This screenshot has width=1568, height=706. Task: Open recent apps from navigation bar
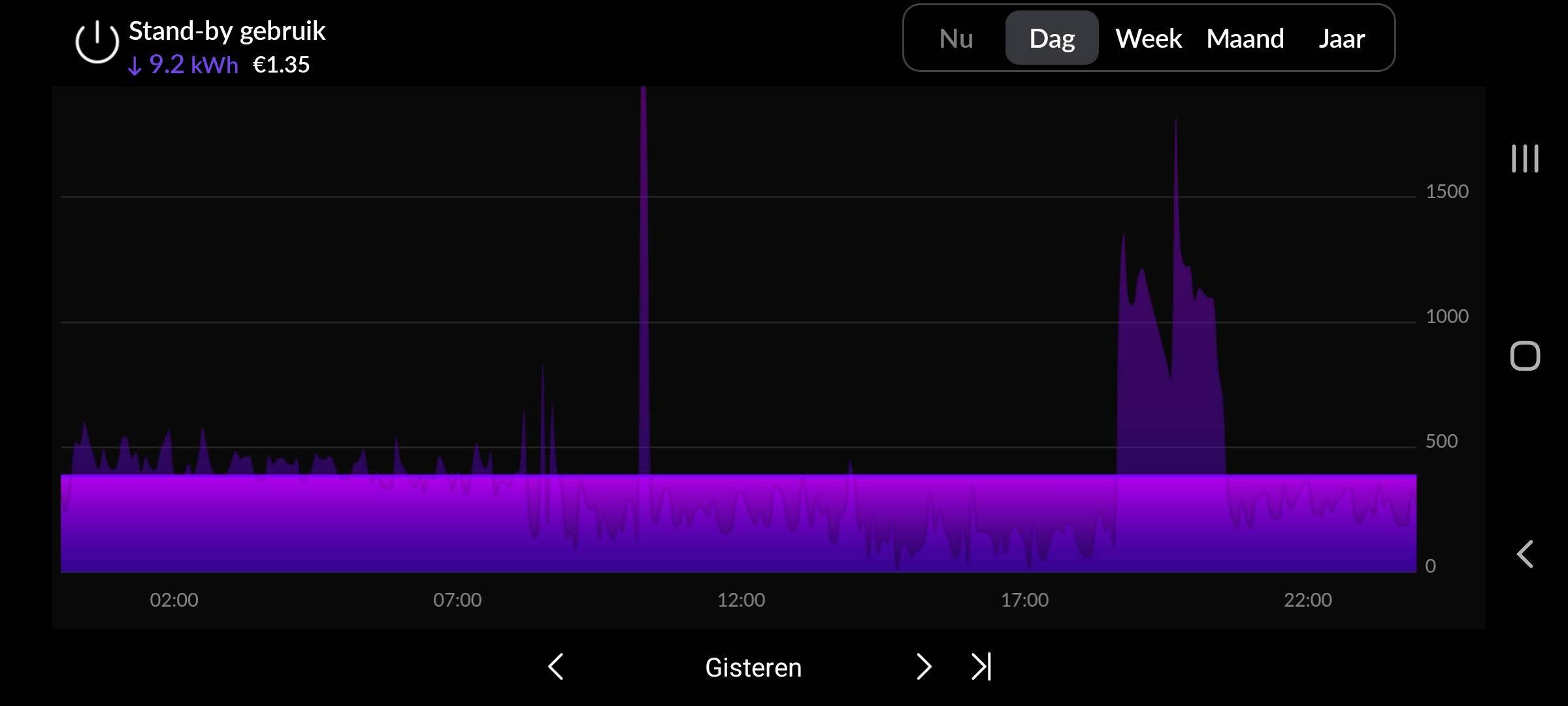pos(1525,159)
